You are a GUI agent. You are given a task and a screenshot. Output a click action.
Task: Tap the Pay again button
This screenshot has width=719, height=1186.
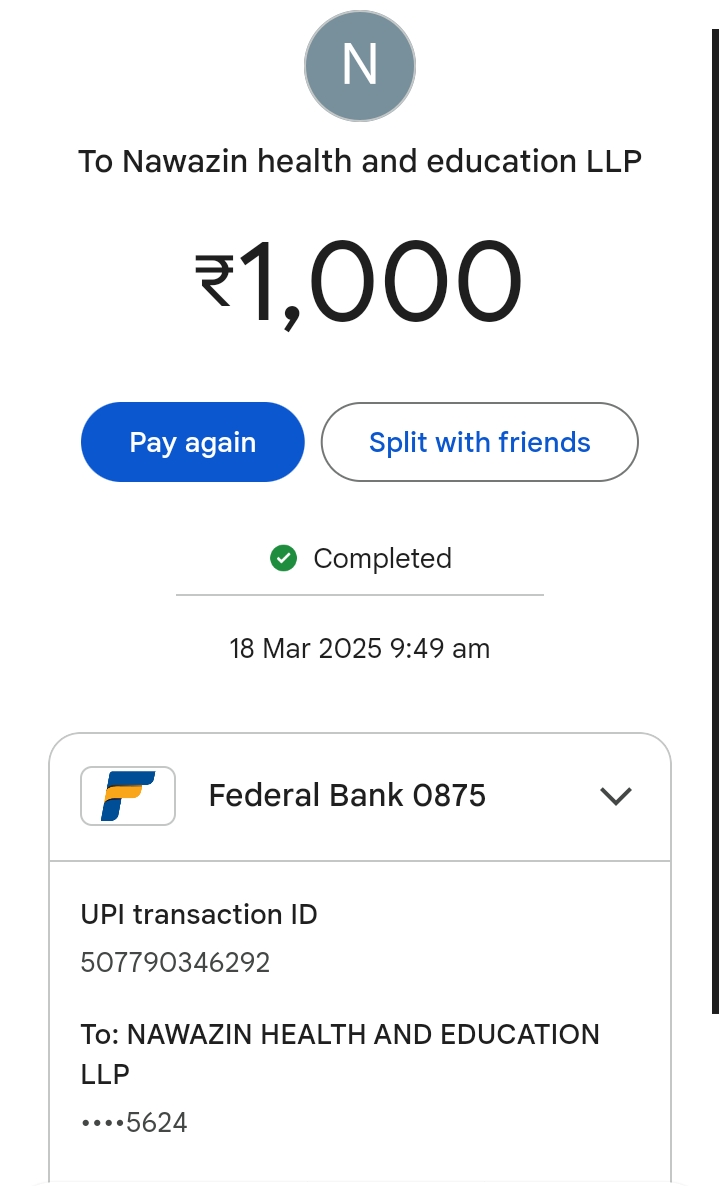pyautogui.click(x=192, y=442)
